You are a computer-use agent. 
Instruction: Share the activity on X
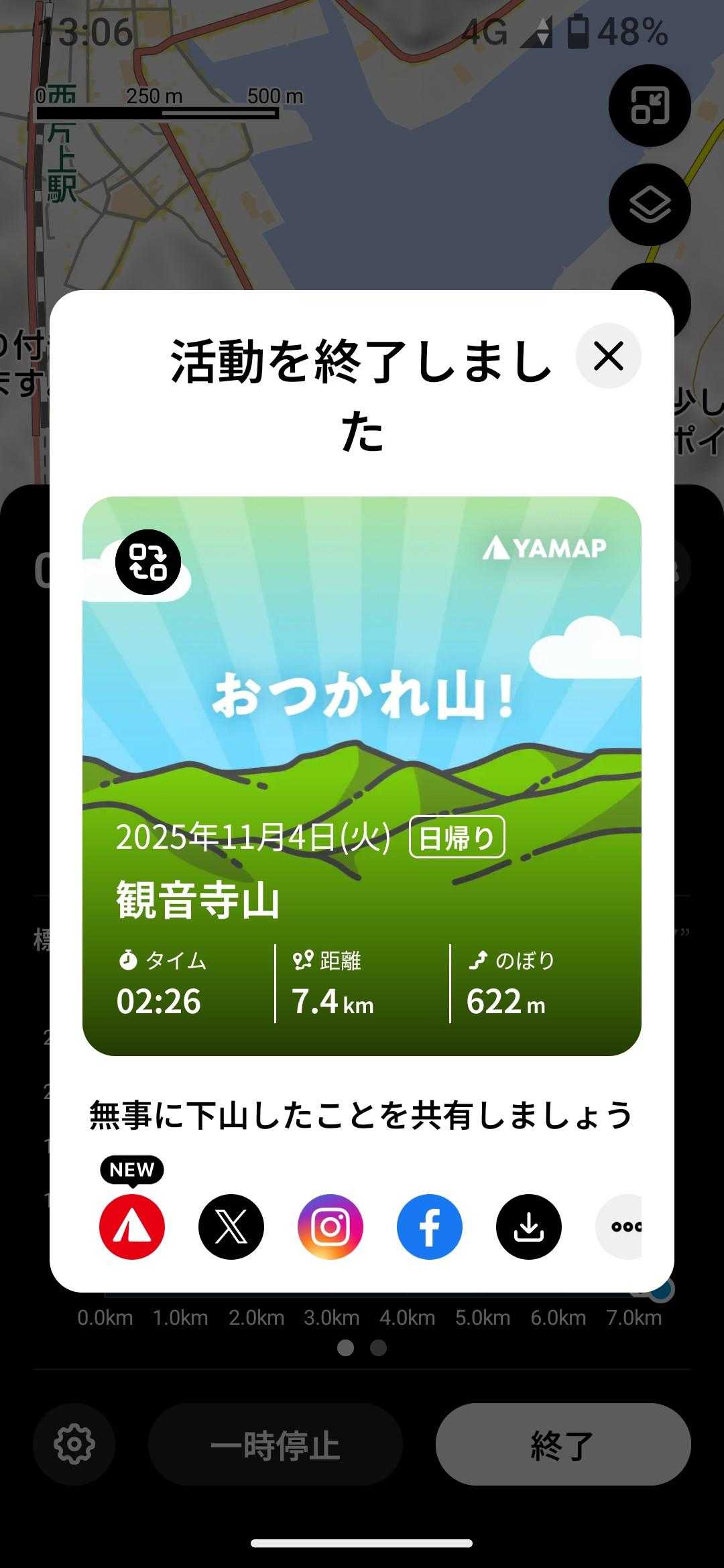pyautogui.click(x=231, y=1226)
